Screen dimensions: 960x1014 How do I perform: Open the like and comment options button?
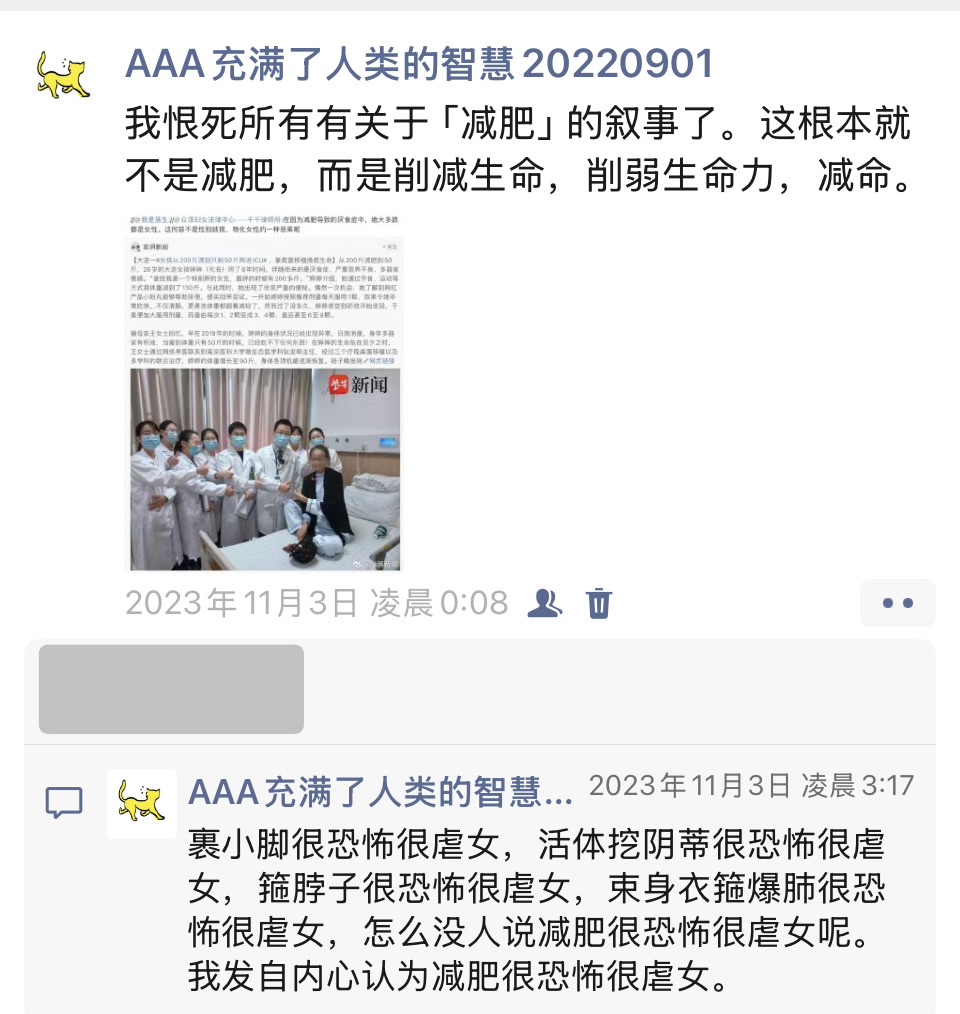coord(897,603)
